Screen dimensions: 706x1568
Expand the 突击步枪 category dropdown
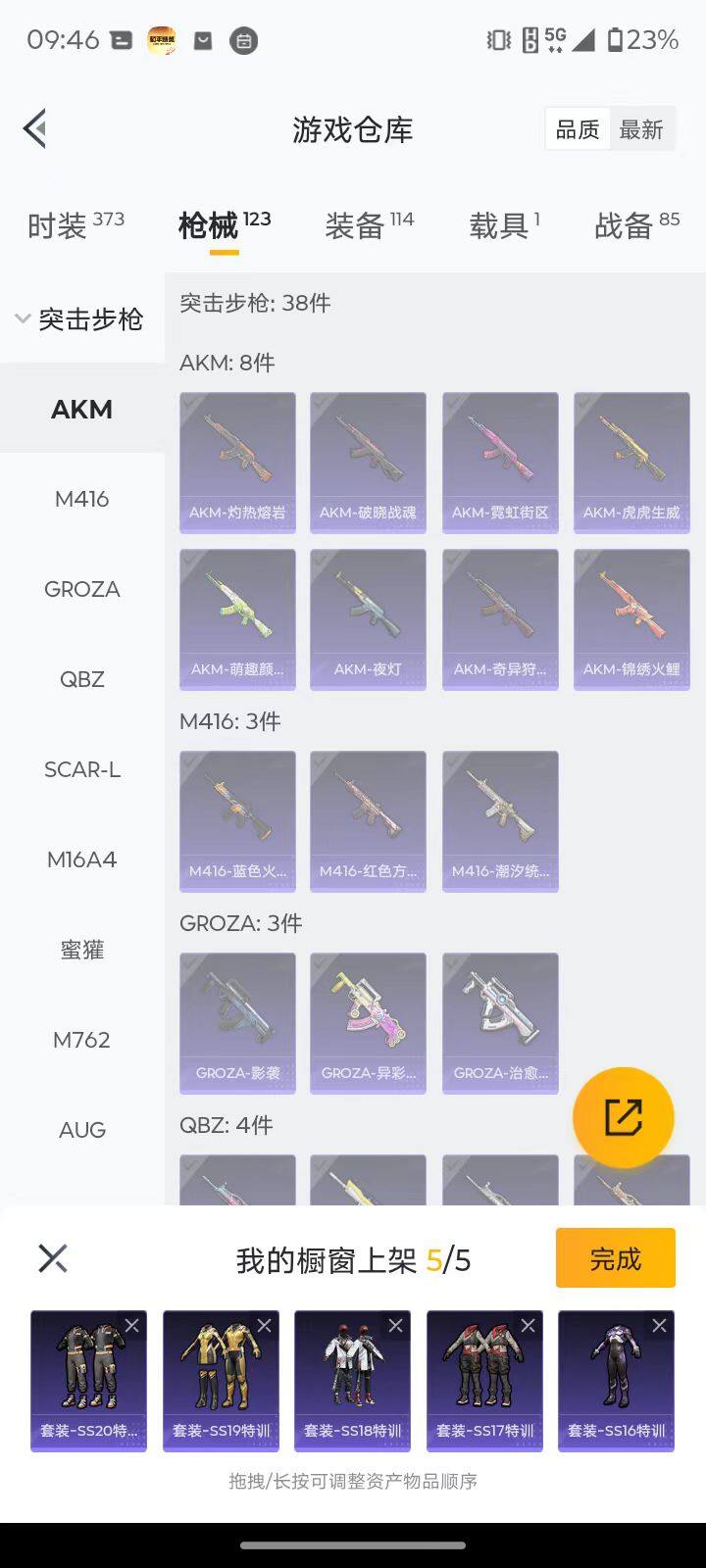coord(80,318)
